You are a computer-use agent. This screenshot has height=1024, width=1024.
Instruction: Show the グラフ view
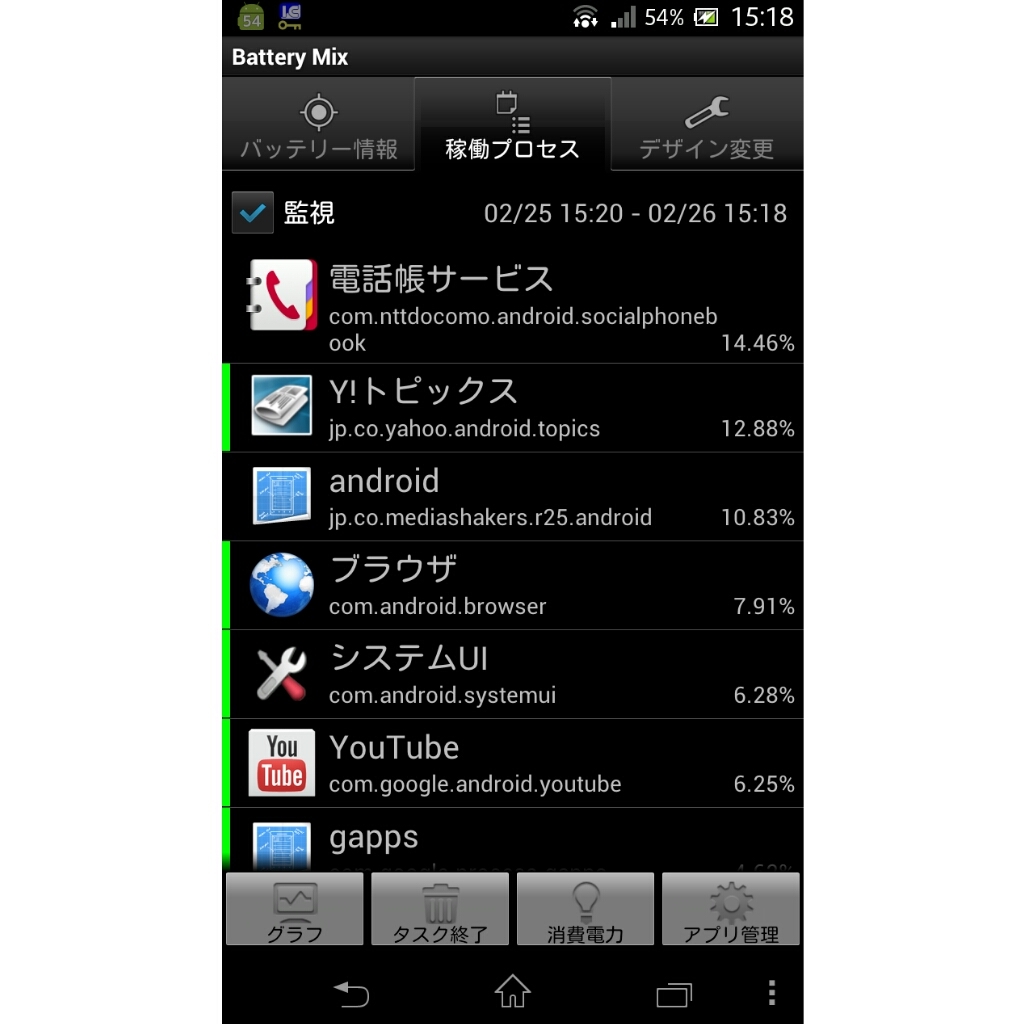pos(295,910)
